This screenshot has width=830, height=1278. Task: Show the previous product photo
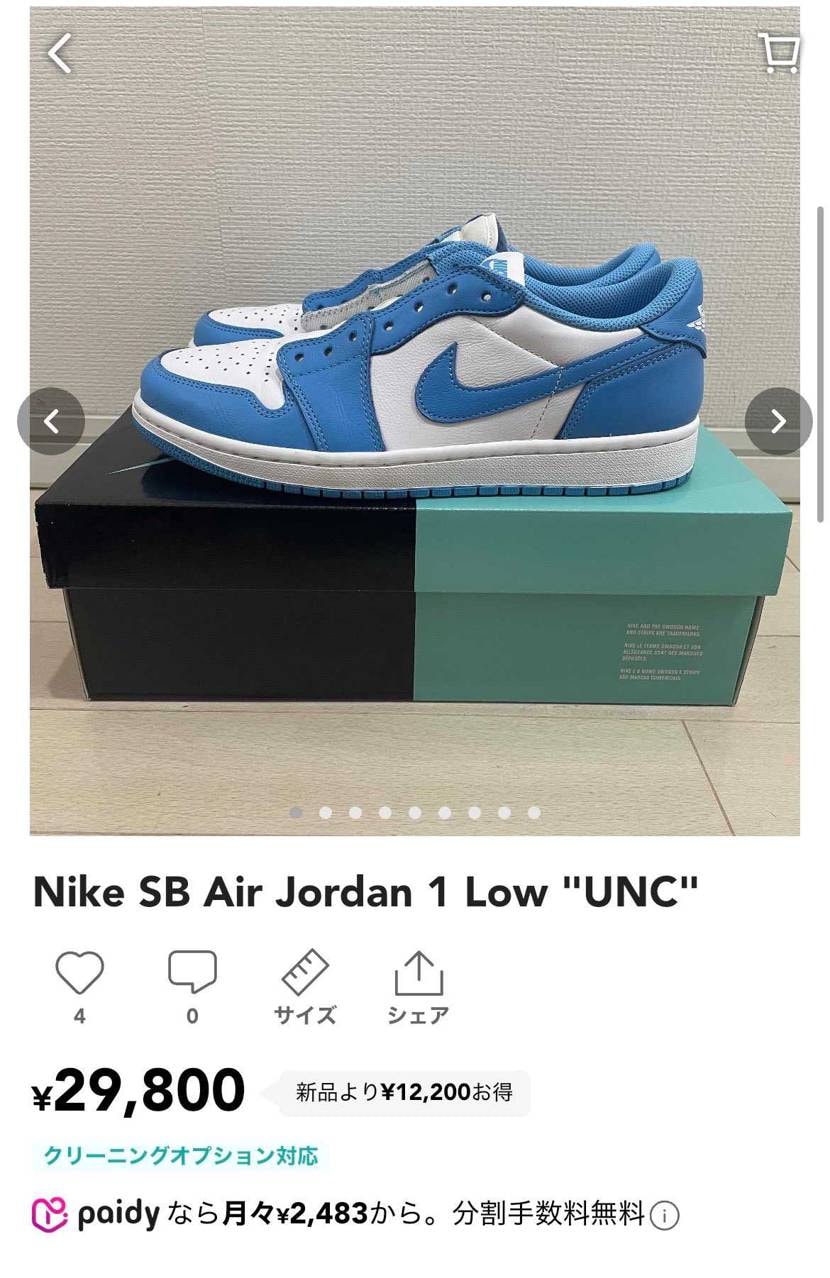tap(51, 421)
